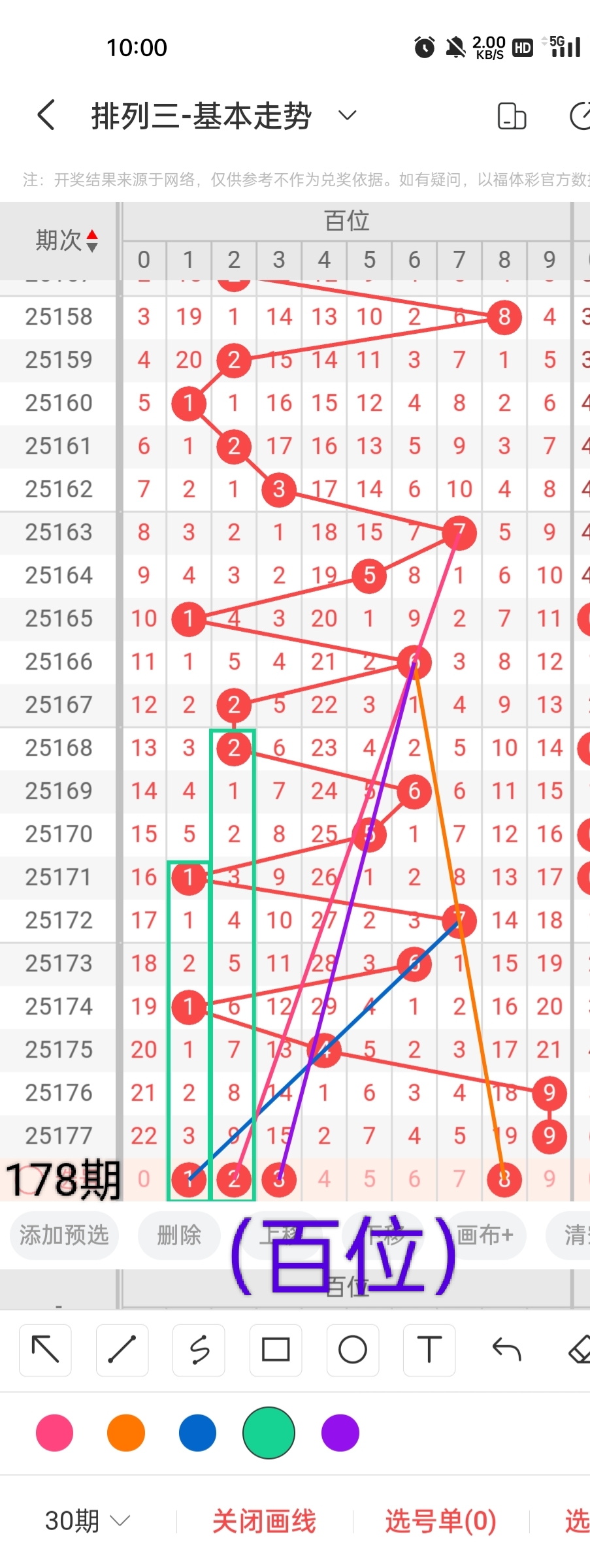Select the text tool
This screenshot has width=590, height=1568.
(x=429, y=1350)
